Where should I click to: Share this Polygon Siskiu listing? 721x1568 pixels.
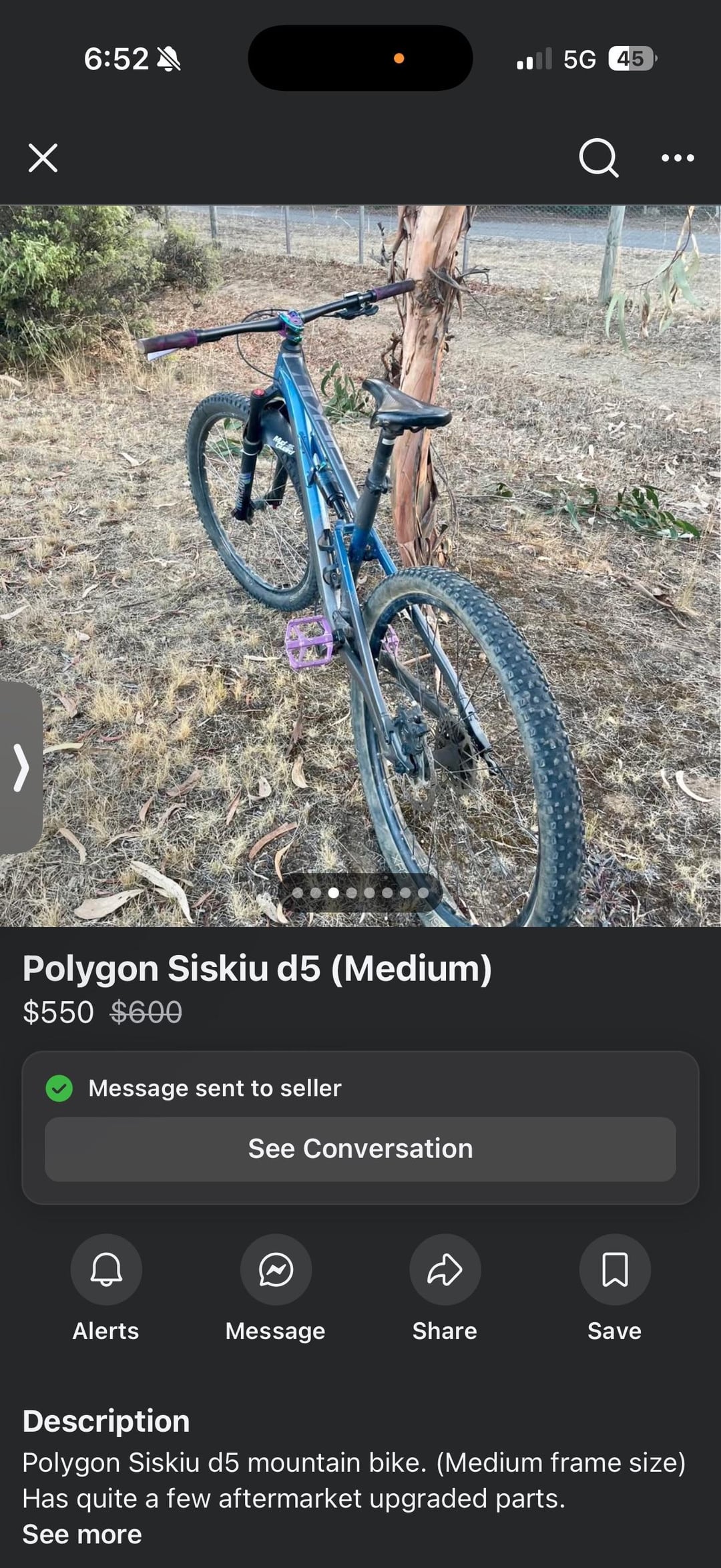(x=445, y=1269)
